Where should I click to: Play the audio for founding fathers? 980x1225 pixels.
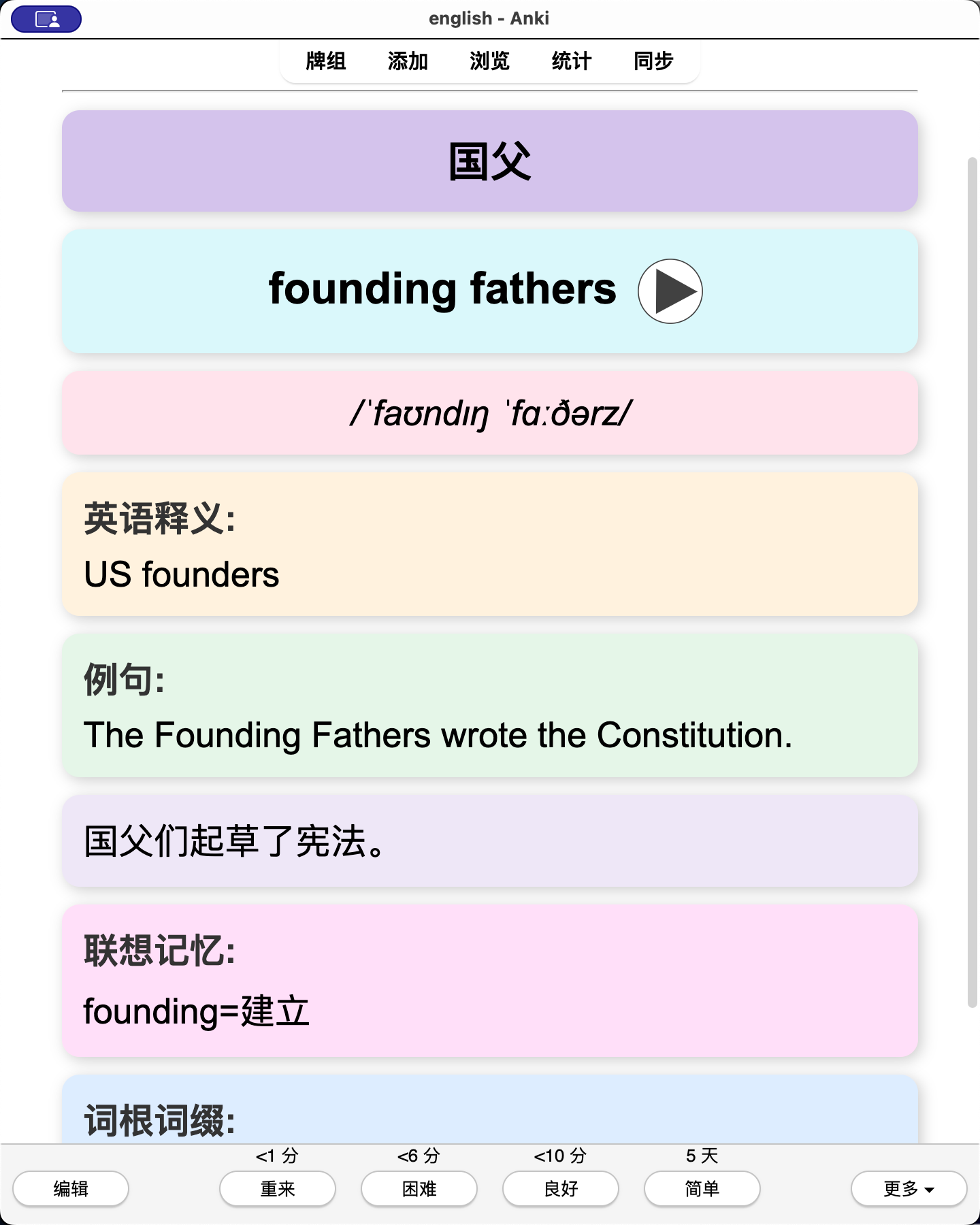coord(670,291)
